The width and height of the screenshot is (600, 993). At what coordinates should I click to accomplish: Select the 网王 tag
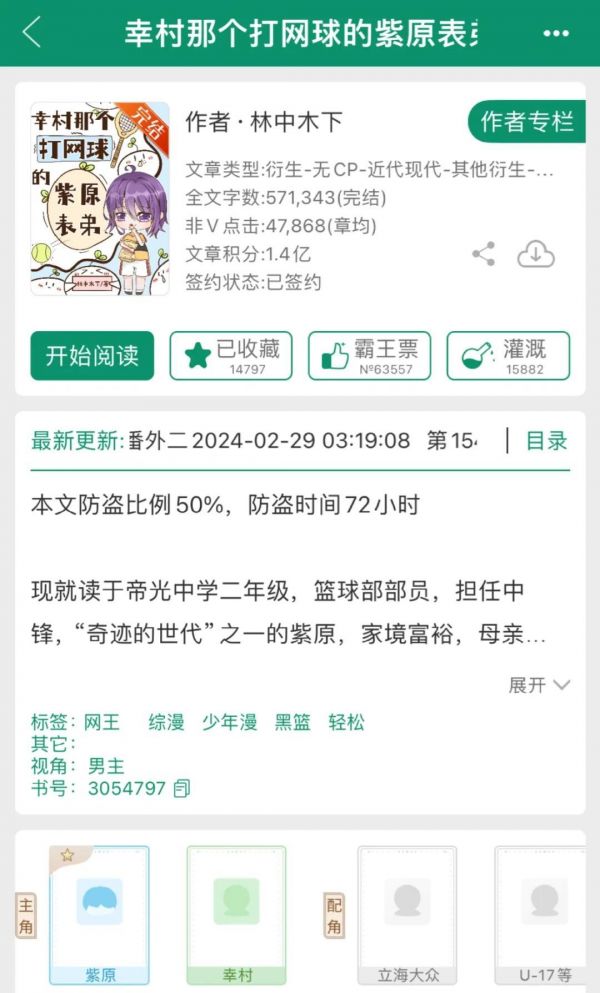point(102,722)
